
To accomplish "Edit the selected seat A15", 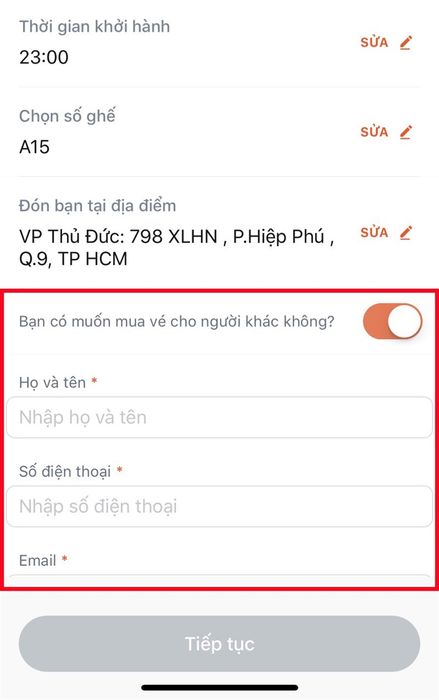I will click(x=386, y=132).
